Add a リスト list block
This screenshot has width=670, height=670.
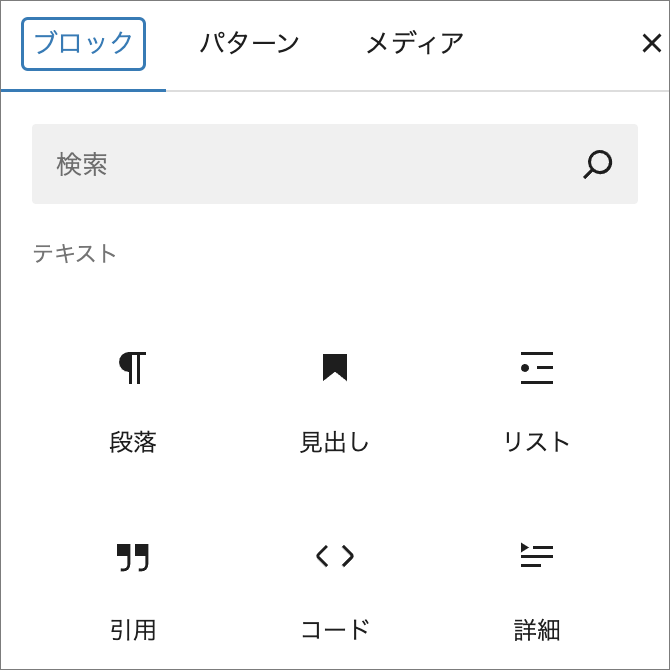coord(537,398)
